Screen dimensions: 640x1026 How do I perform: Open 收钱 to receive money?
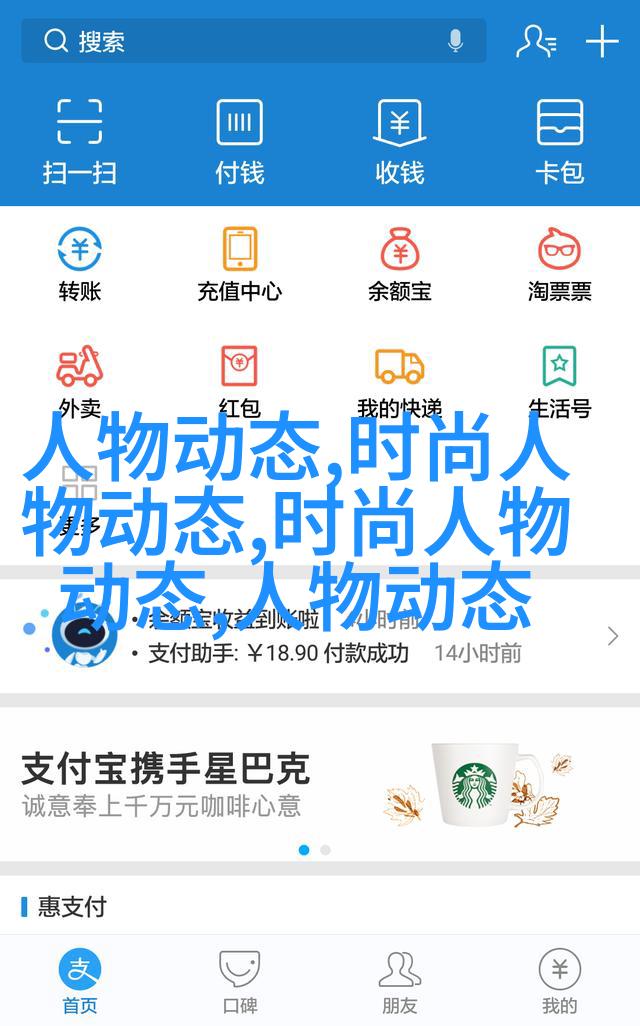pyautogui.click(x=400, y=140)
